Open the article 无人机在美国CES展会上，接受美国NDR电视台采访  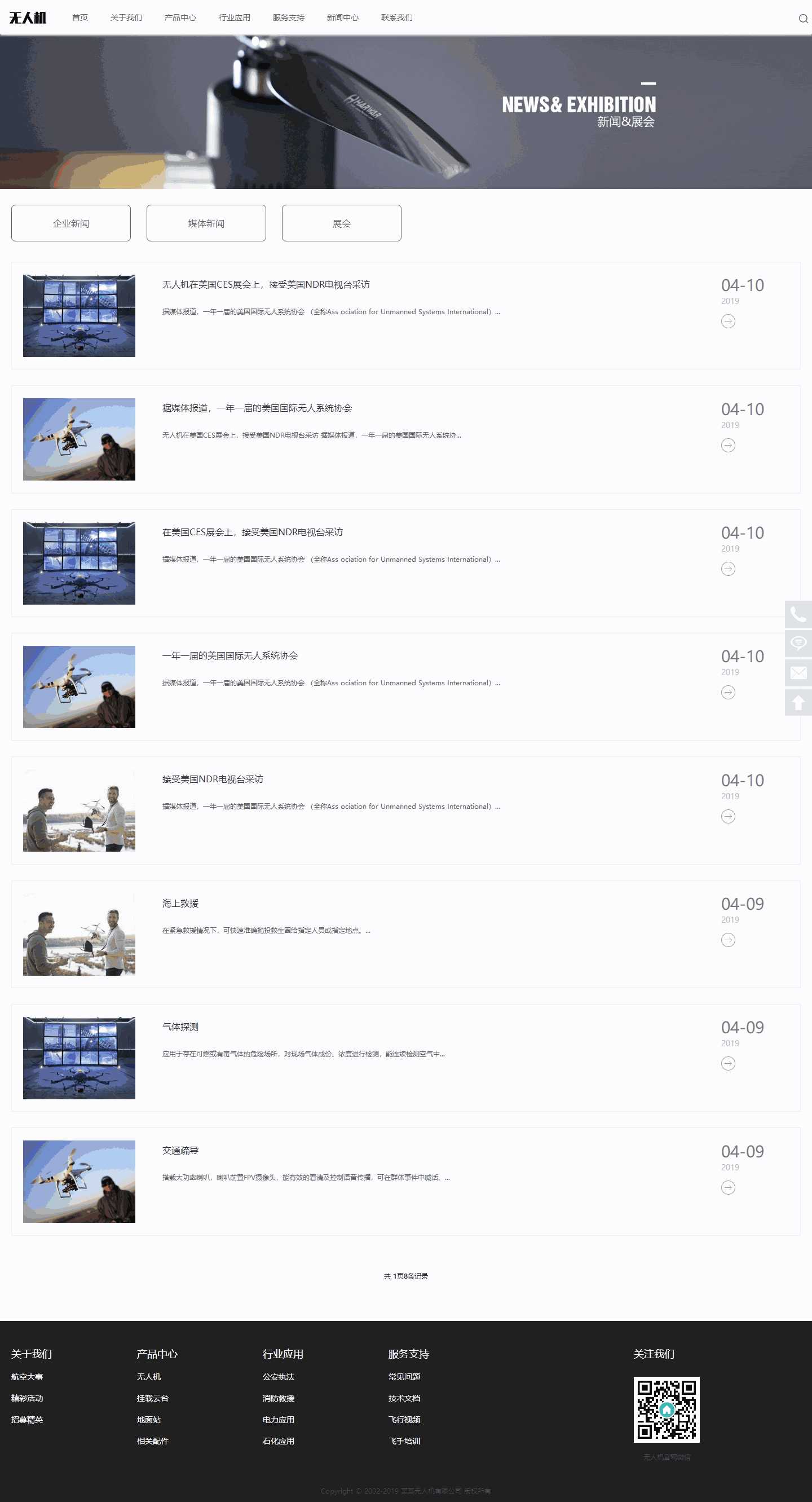(266, 284)
